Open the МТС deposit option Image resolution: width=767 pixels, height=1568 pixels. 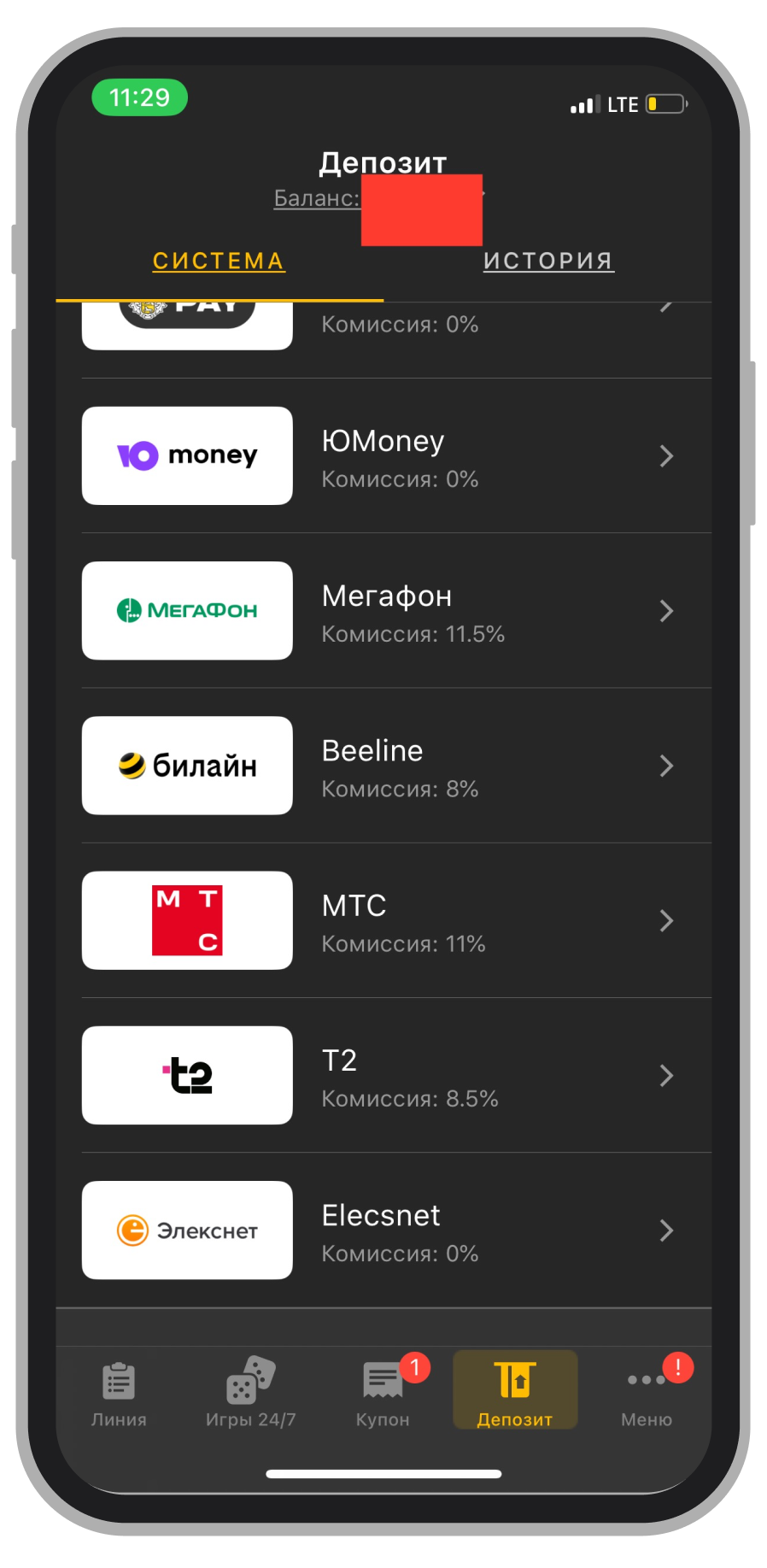383,920
